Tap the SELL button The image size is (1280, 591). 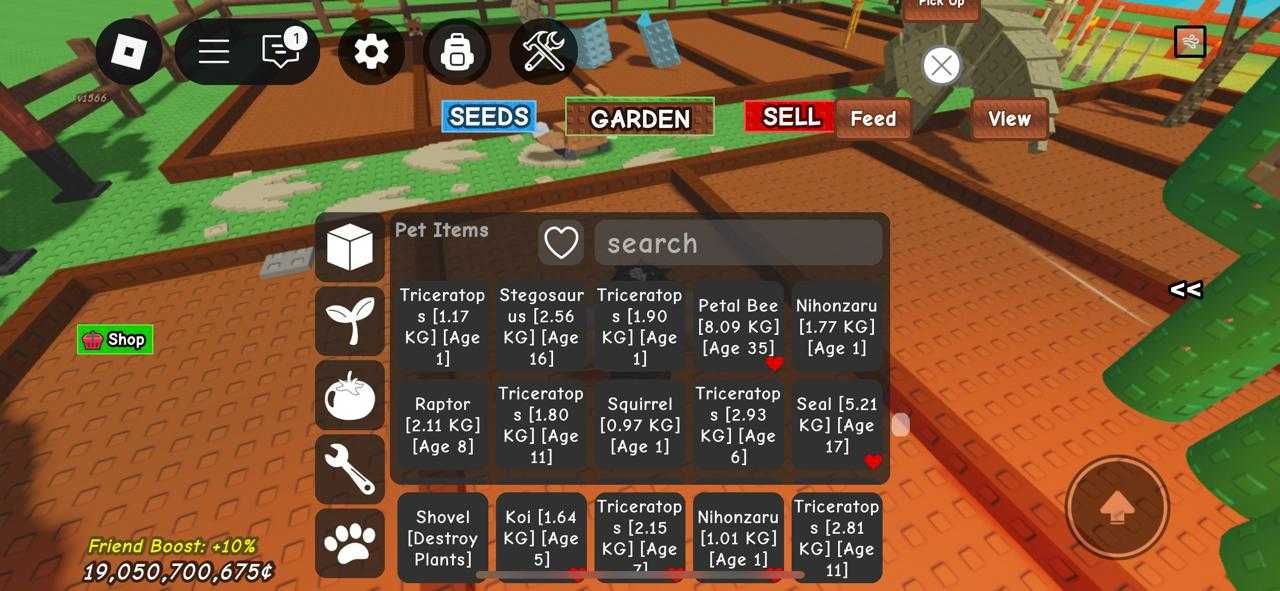[x=790, y=117]
